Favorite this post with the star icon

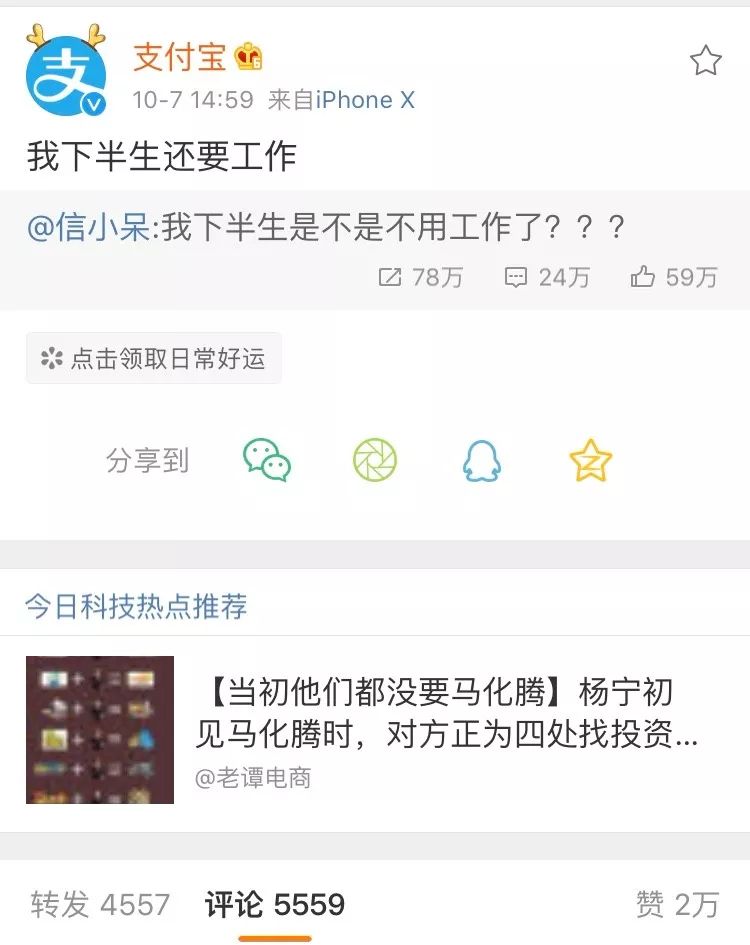[706, 62]
